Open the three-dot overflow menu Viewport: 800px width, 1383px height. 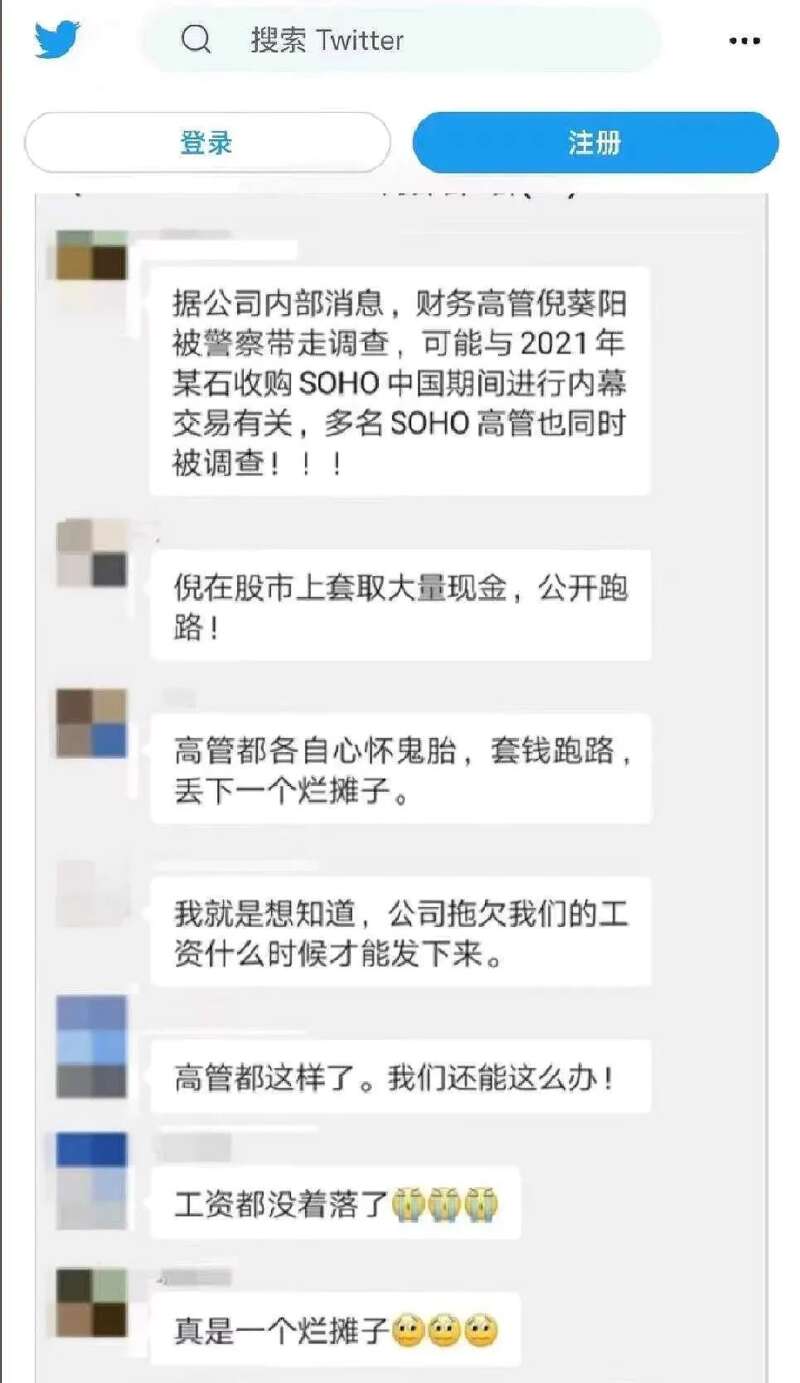(744, 41)
